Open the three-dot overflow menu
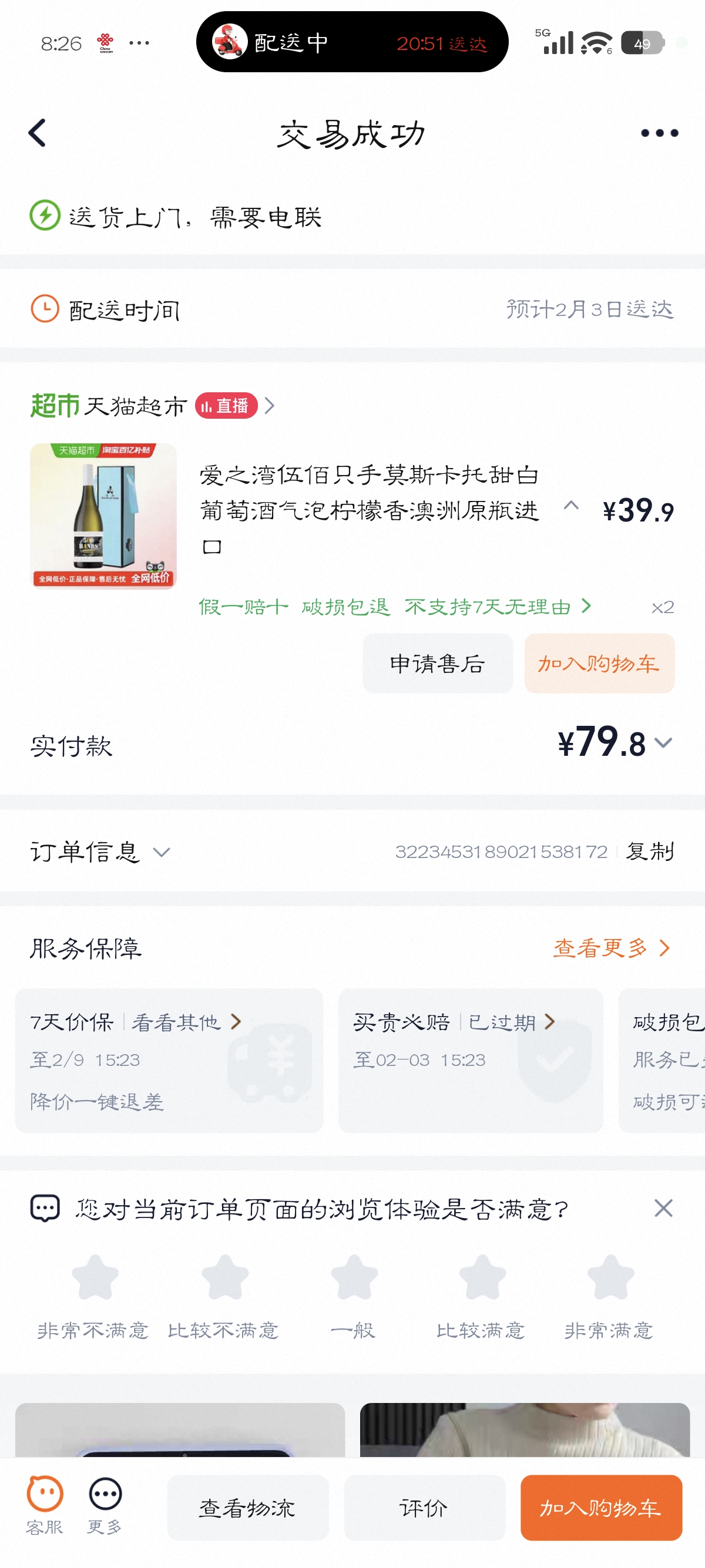 (x=659, y=133)
